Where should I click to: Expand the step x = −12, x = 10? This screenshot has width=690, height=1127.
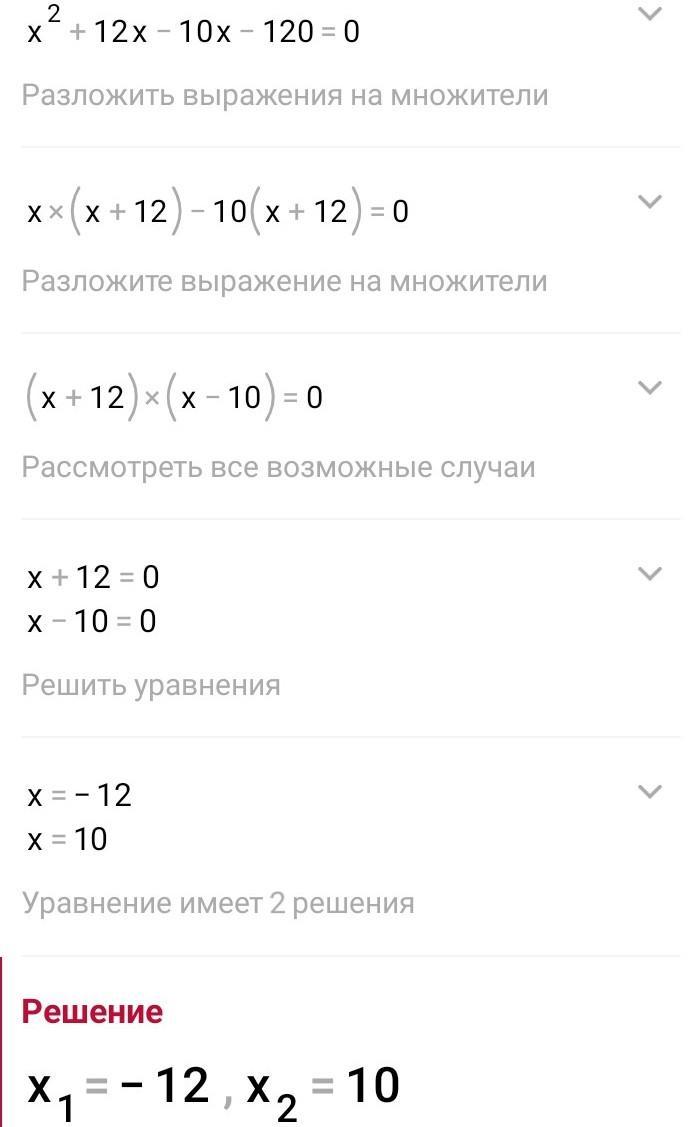(x=650, y=791)
